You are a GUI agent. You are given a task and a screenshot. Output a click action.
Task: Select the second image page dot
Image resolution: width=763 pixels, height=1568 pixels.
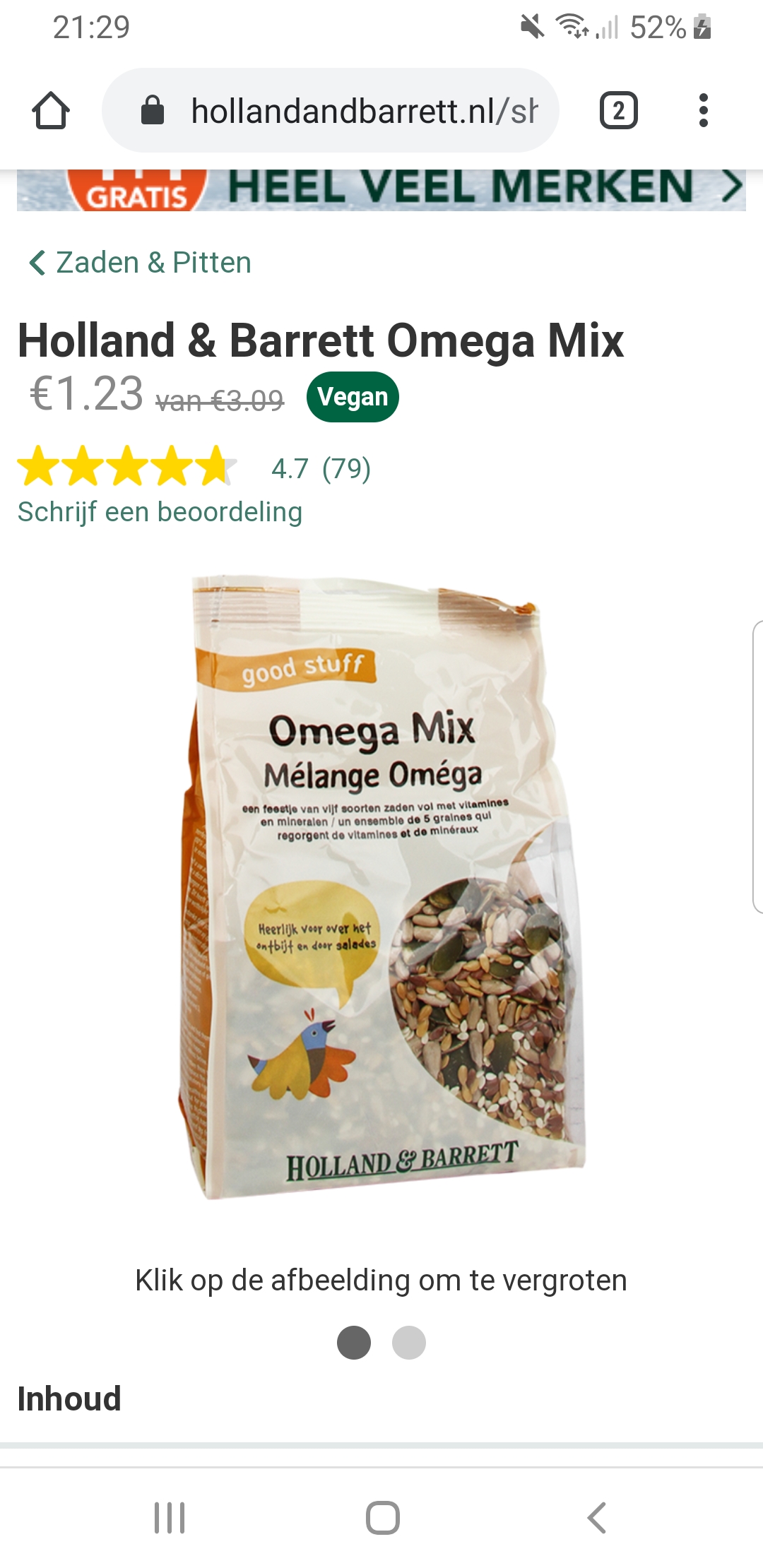click(409, 1343)
